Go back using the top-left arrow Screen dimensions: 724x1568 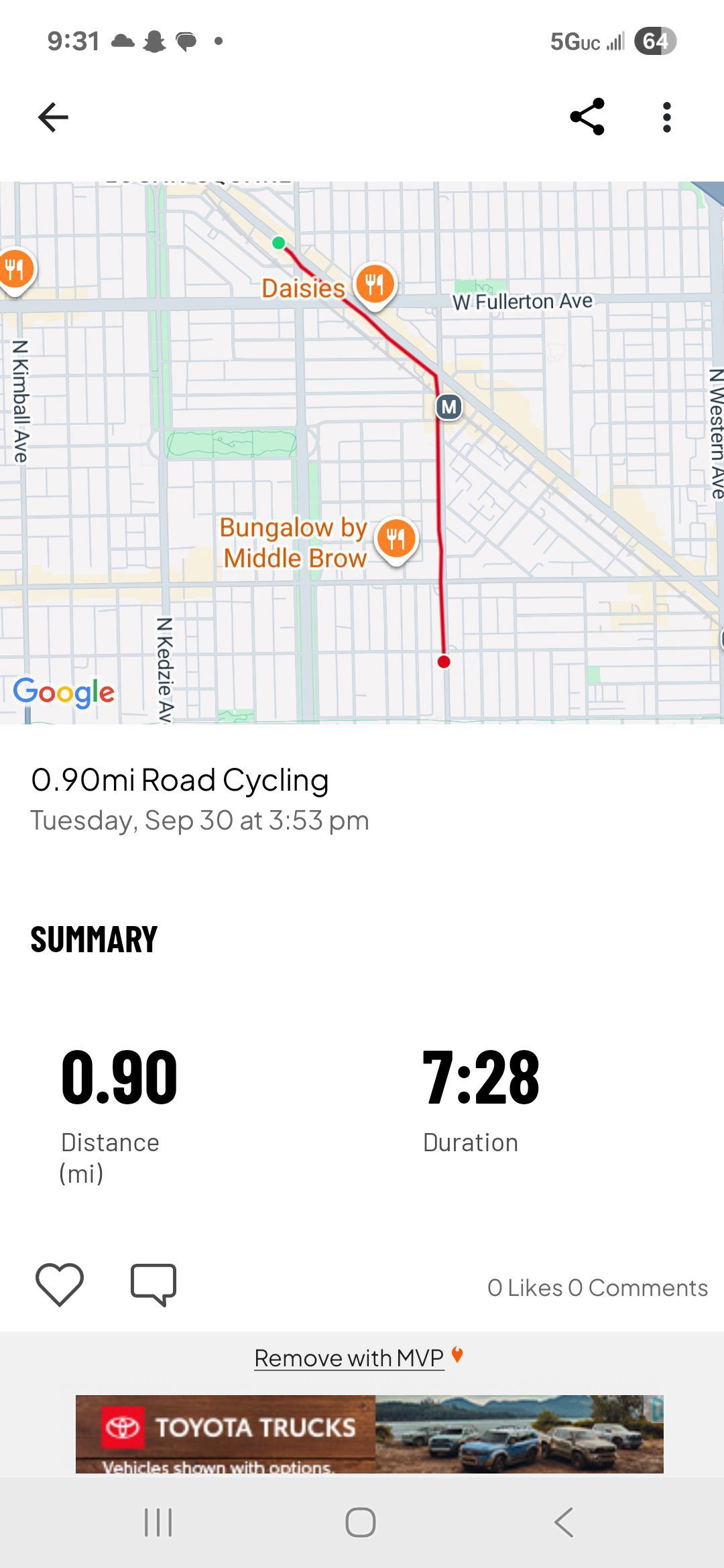53,117
